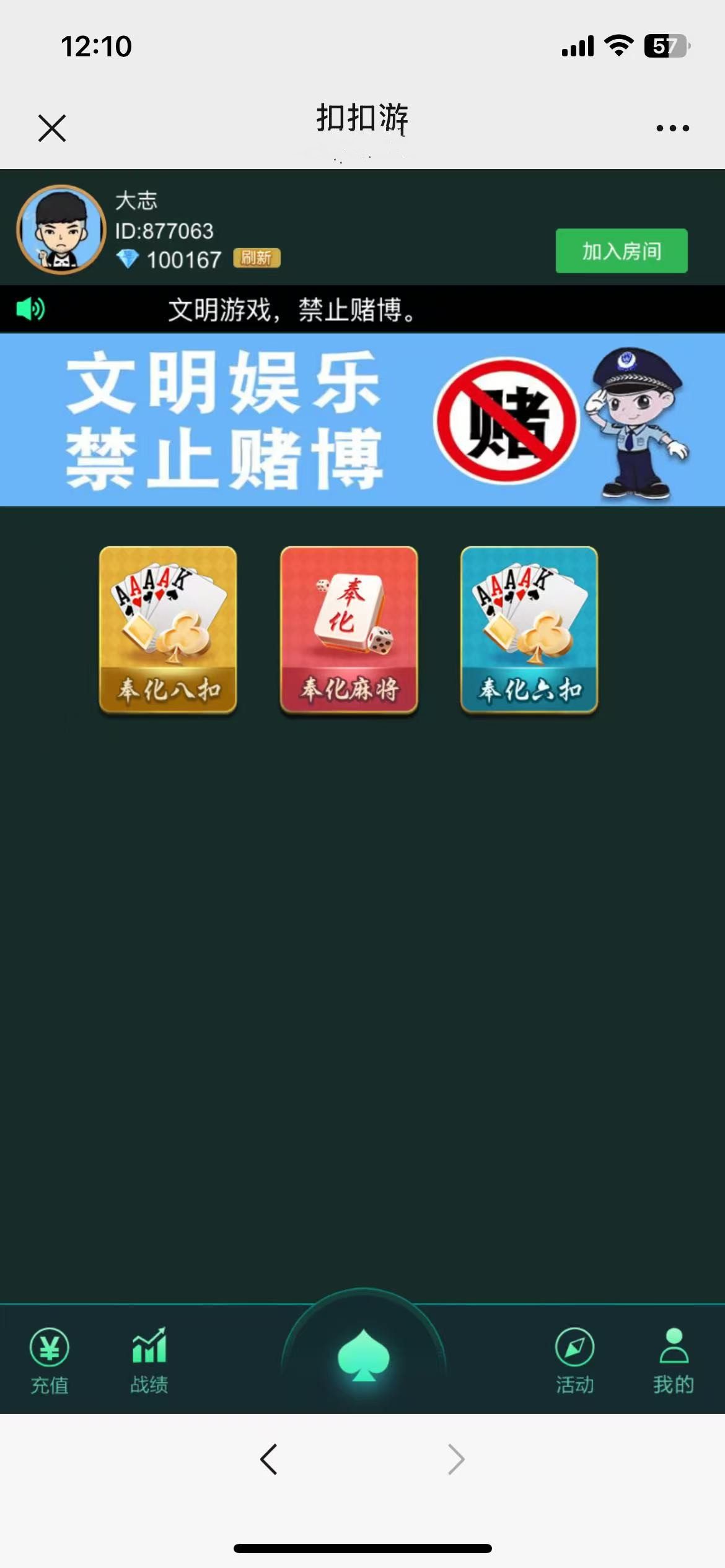Close the 扣扣游 page
This screenshot has width=725, height=1568.
point(52,128)
